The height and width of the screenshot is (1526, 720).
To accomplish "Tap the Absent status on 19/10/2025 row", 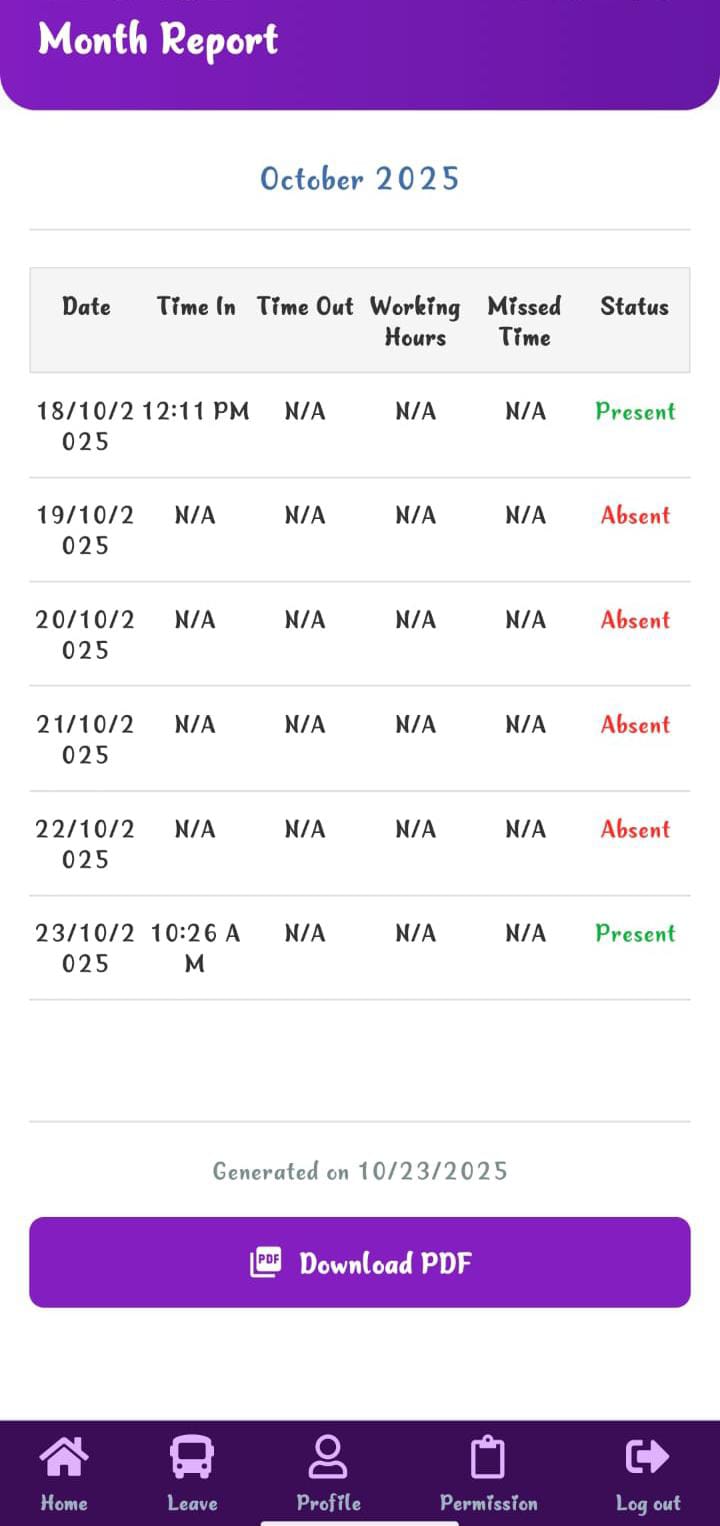I will point(634,516).
